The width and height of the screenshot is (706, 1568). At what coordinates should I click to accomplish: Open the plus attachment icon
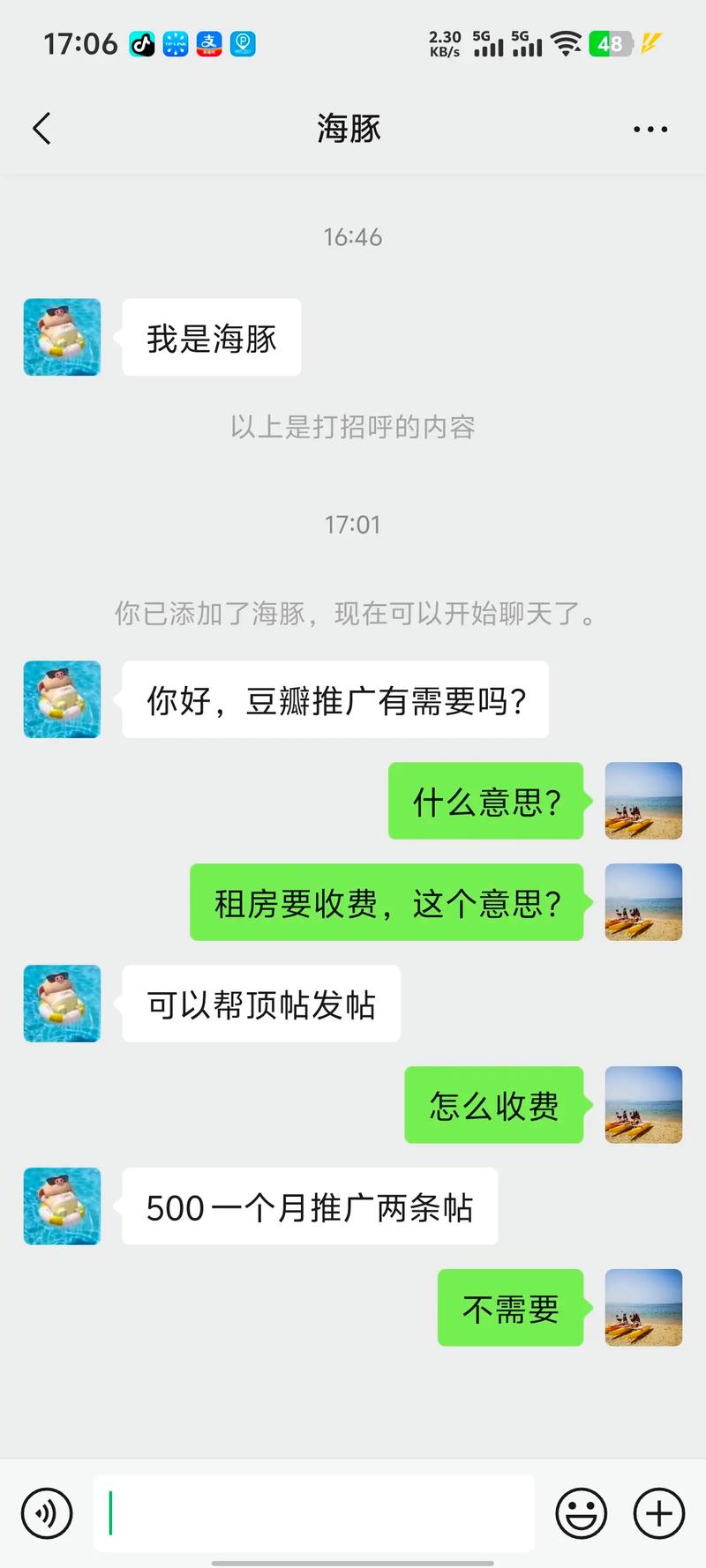pos(657,1513)
